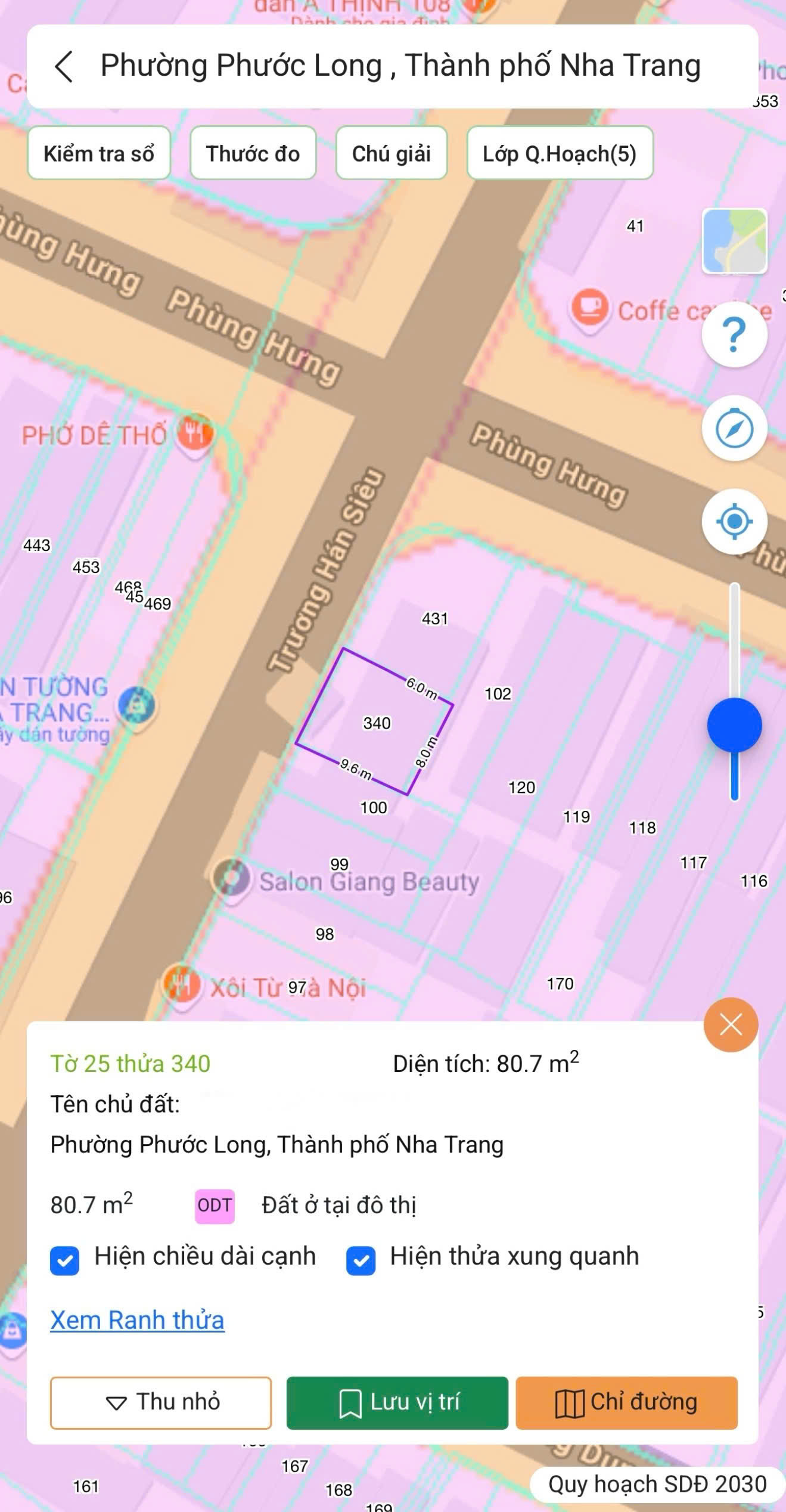Tap the Kiểm tra sổ button

pyautogui.click(x=99, y=153)
